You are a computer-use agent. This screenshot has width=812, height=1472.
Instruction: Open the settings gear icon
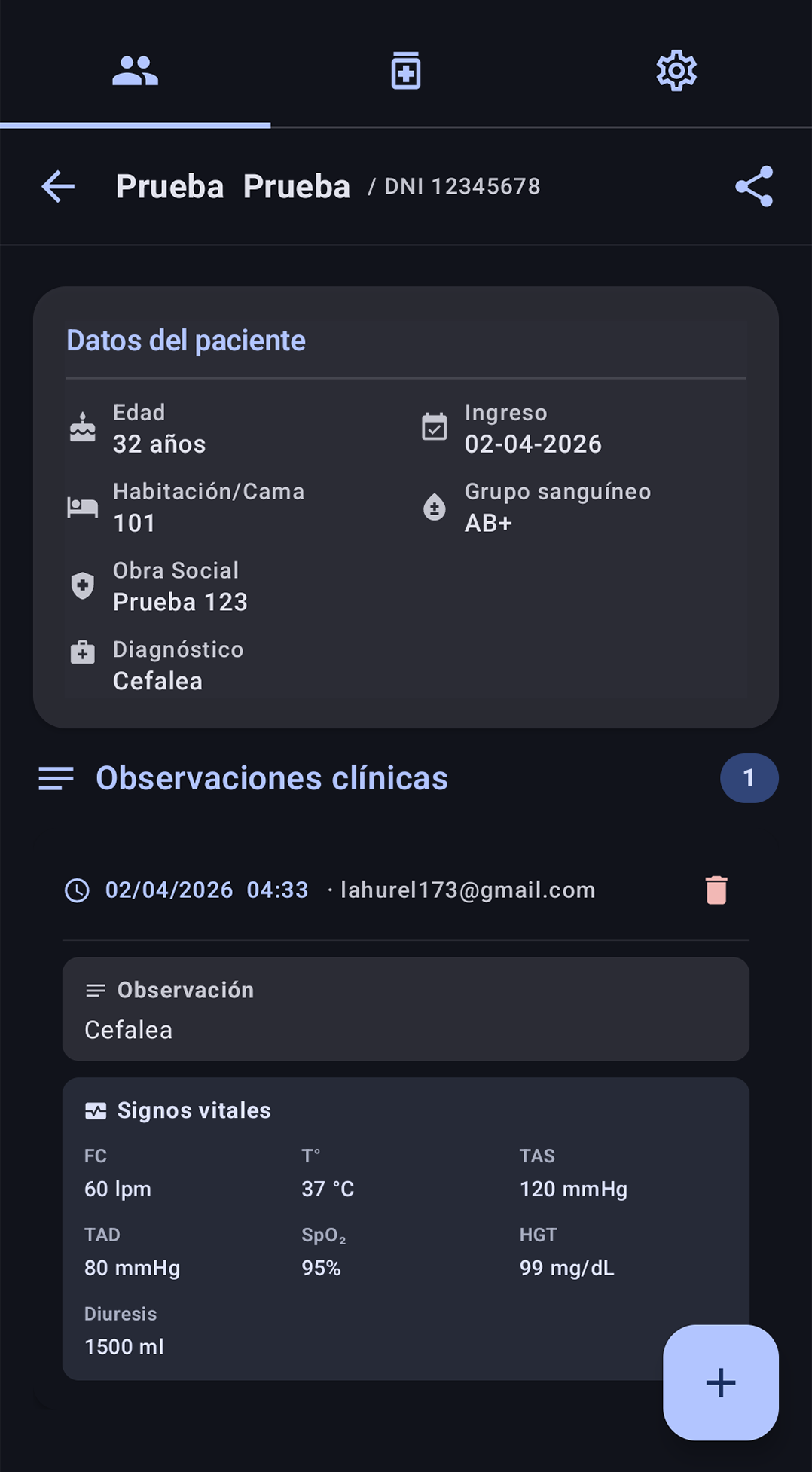676,69
